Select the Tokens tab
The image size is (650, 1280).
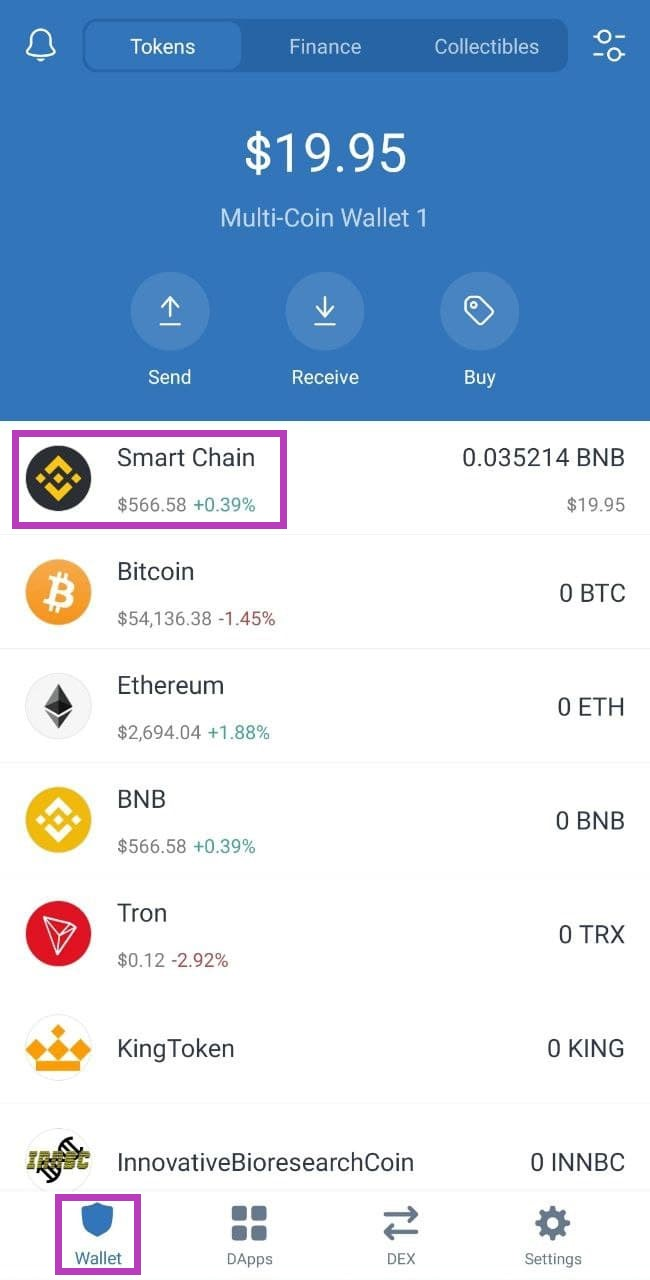[163, 46]
